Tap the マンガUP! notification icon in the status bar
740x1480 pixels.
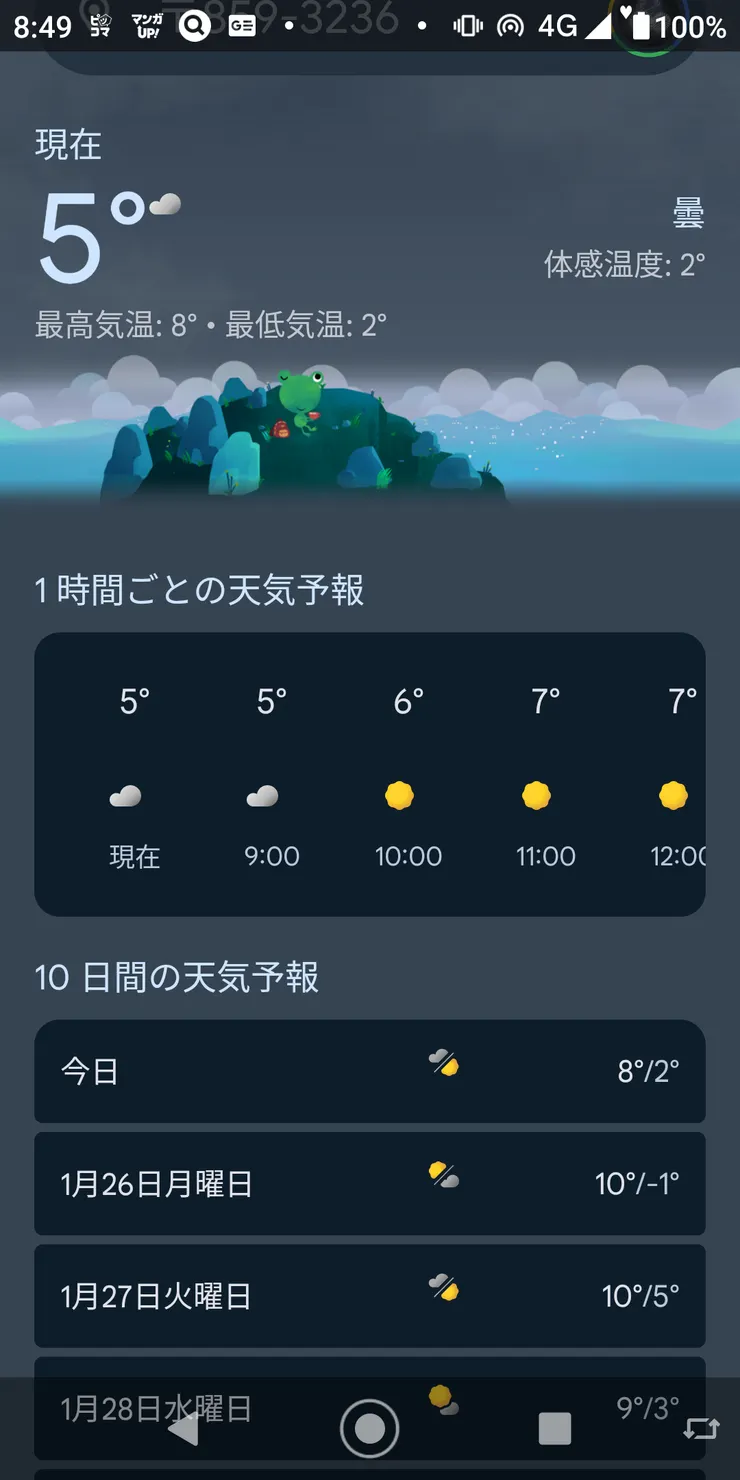coord(145,25)
